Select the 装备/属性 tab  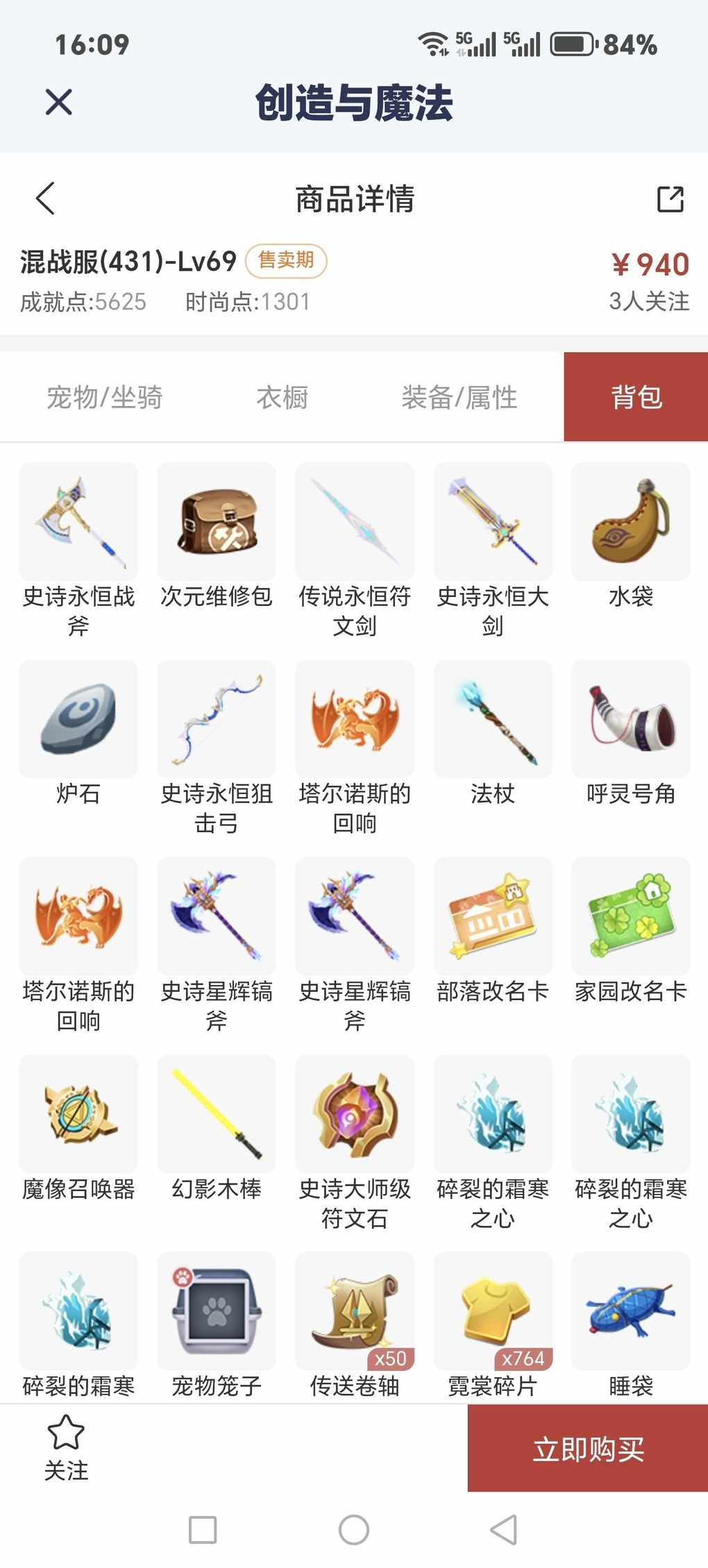(459, 397)
